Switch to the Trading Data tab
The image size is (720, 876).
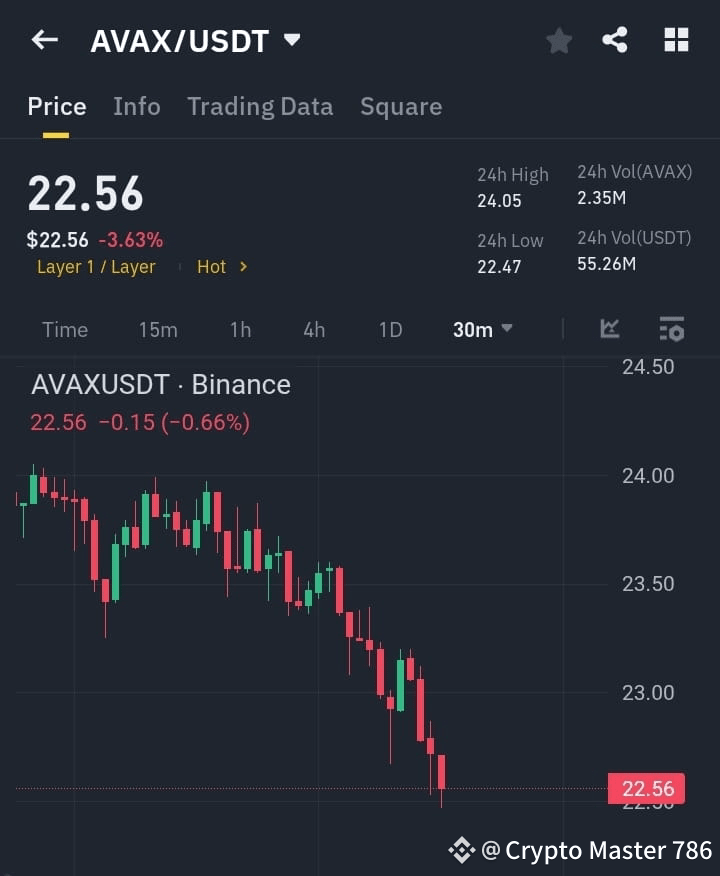pos(260,106)
